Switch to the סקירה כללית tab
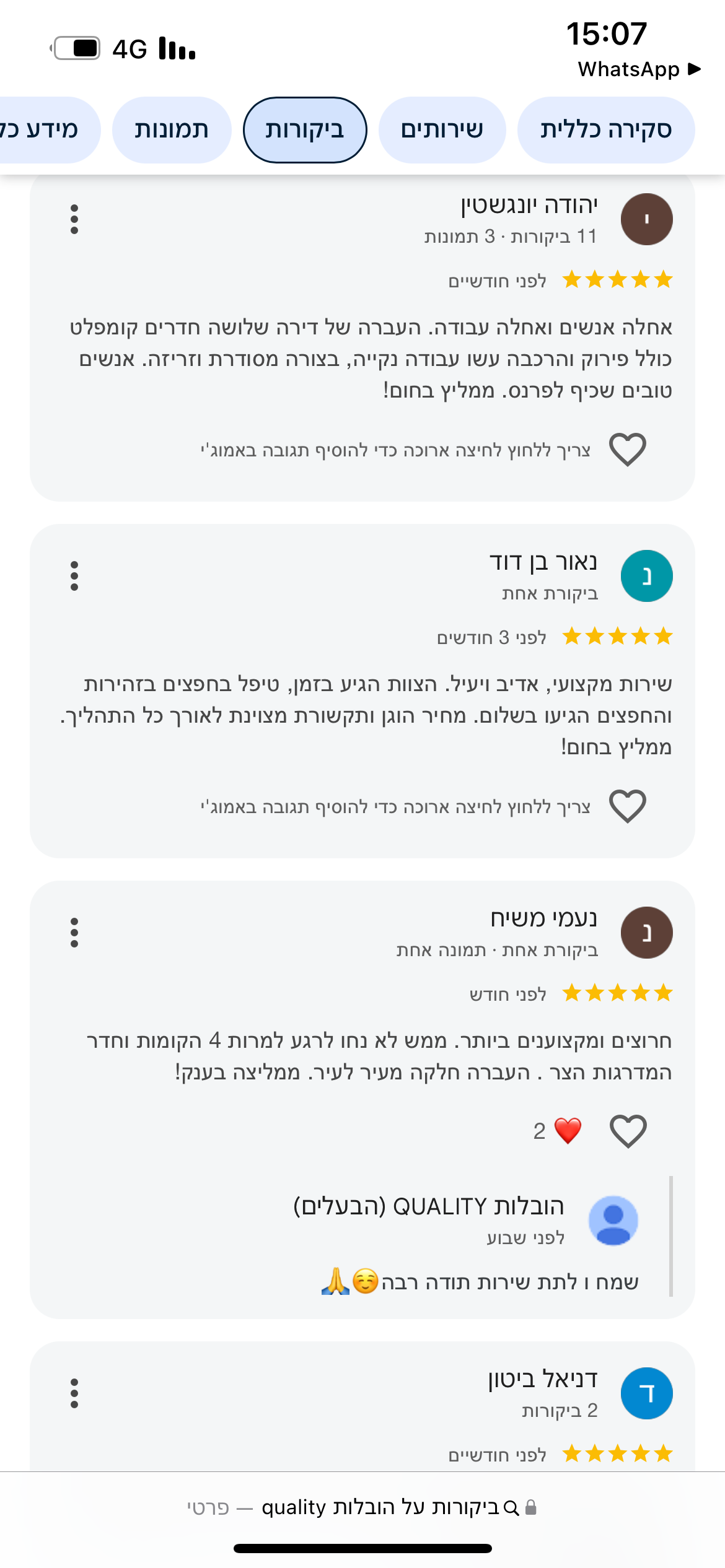The height and width of the screenshot is (1568, 725). click(x=606, y=130)
